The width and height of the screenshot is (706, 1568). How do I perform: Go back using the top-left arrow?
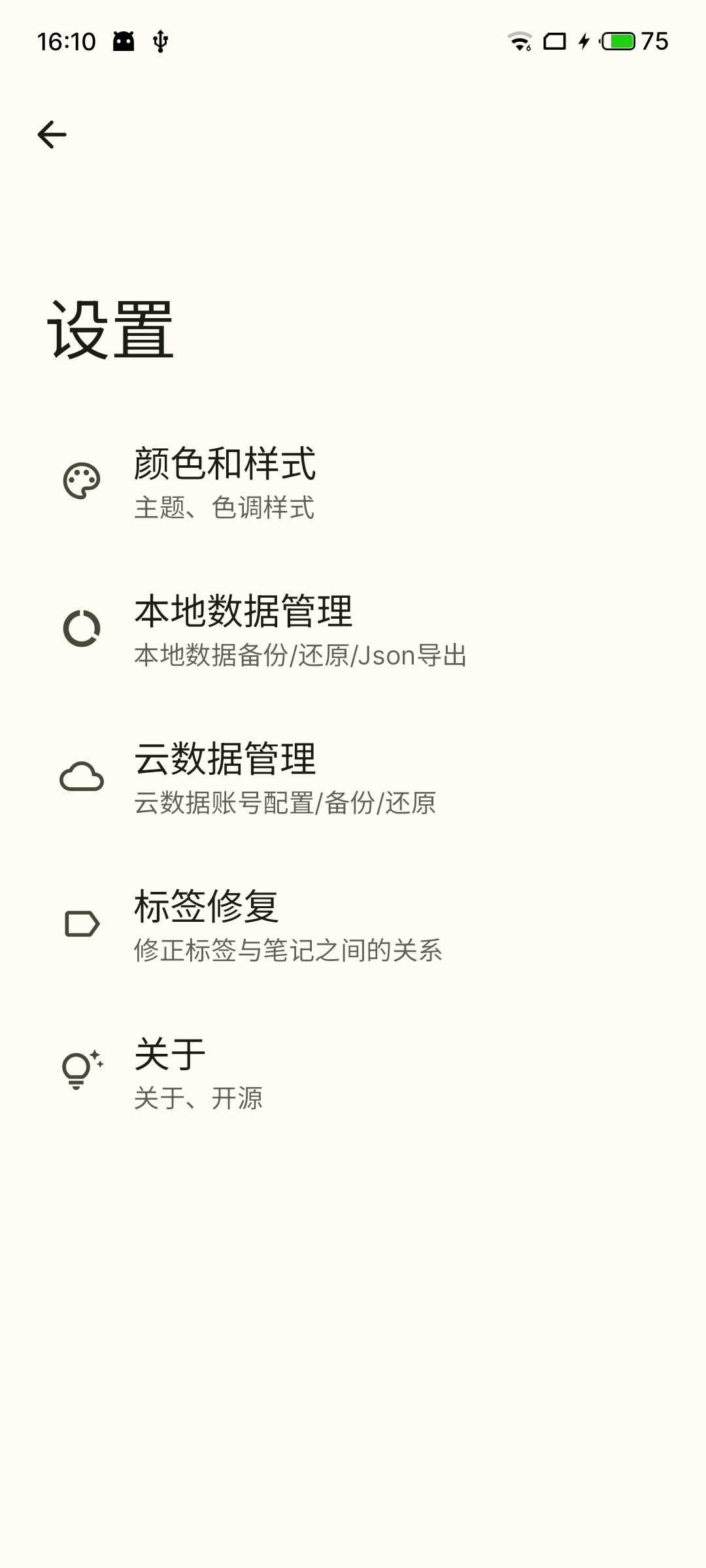52,135
